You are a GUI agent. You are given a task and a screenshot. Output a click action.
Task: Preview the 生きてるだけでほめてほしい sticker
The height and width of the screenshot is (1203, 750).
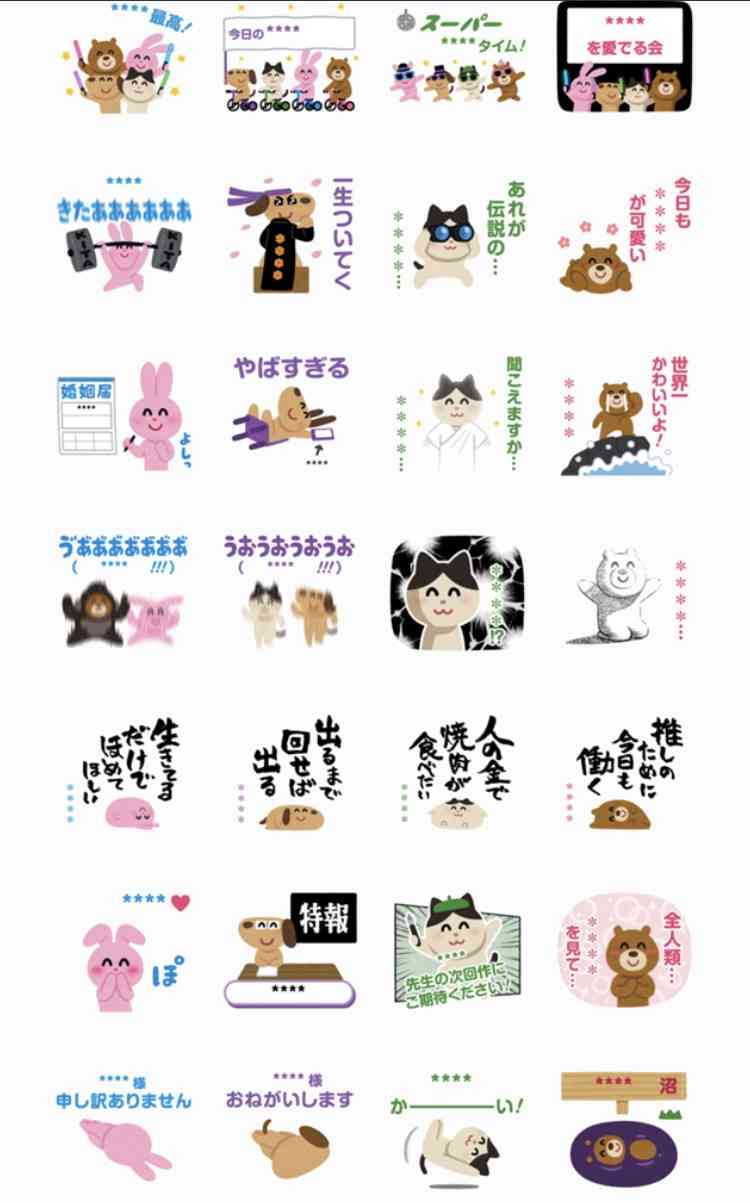pyautogui.click(x=124, y=771)
